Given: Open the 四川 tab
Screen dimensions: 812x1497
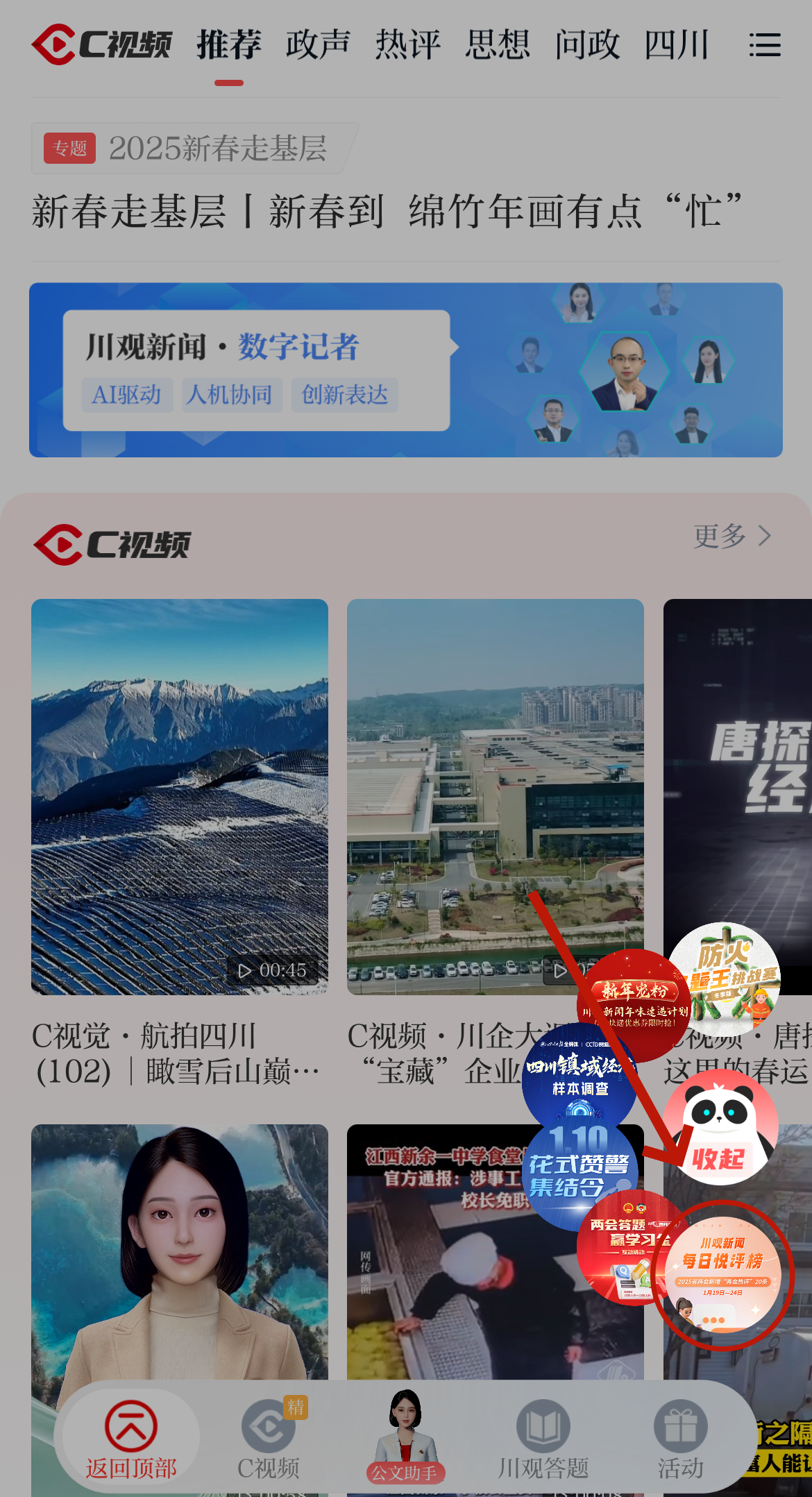Looking at the screenshot, I should click(676, 45).
